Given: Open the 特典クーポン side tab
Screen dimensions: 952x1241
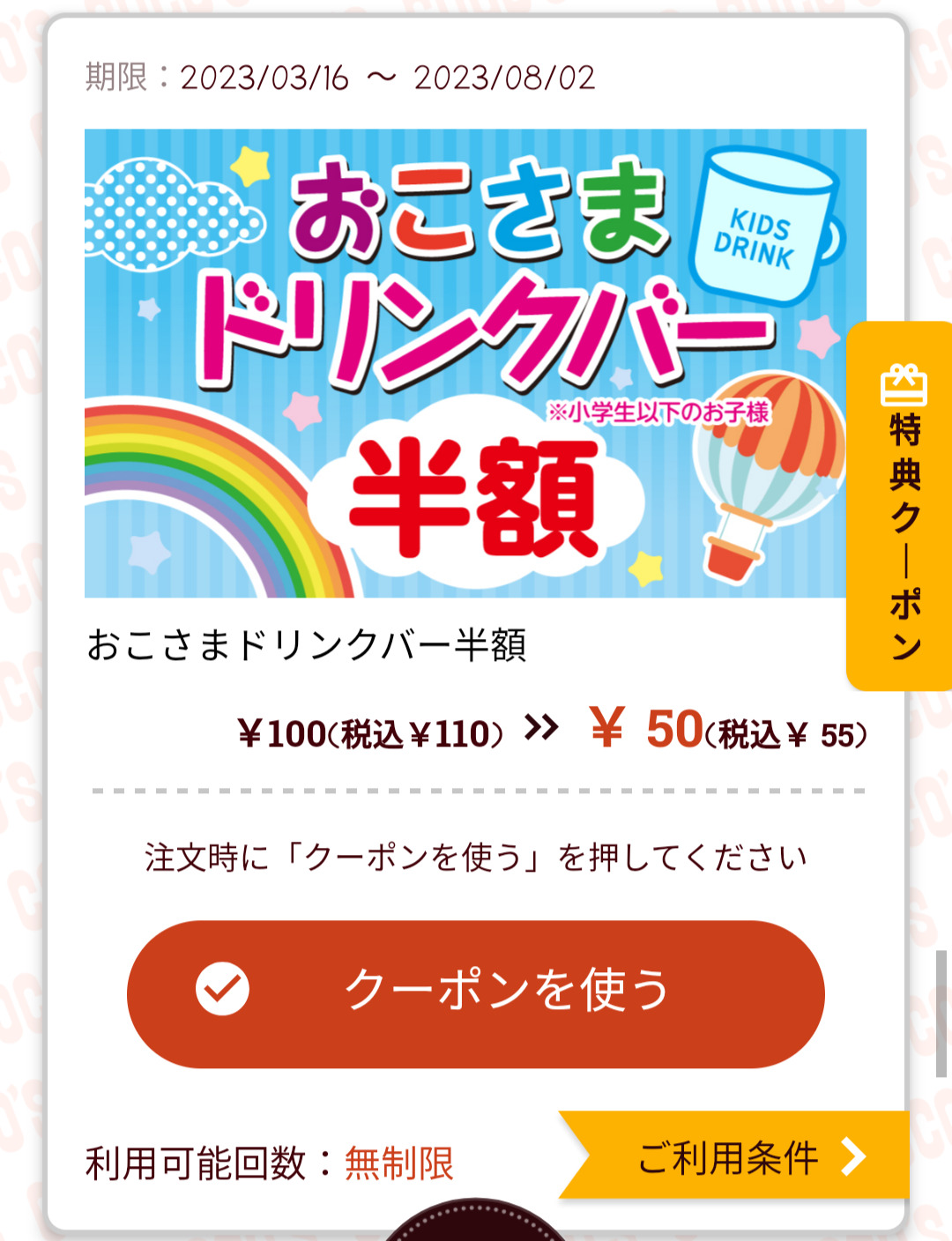Looking at the screenshot, I should coord(901,507).
